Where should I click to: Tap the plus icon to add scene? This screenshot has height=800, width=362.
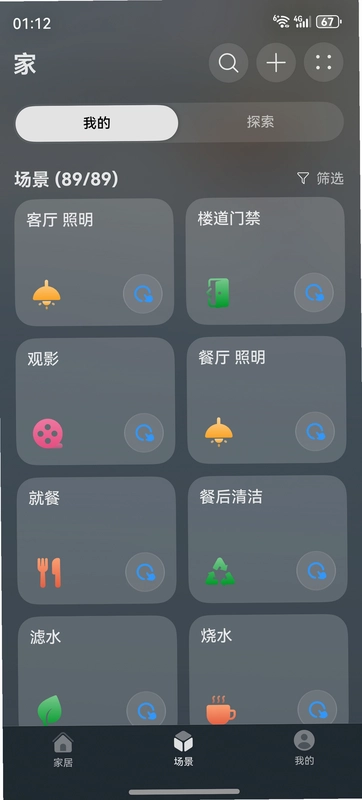(276, 63)
